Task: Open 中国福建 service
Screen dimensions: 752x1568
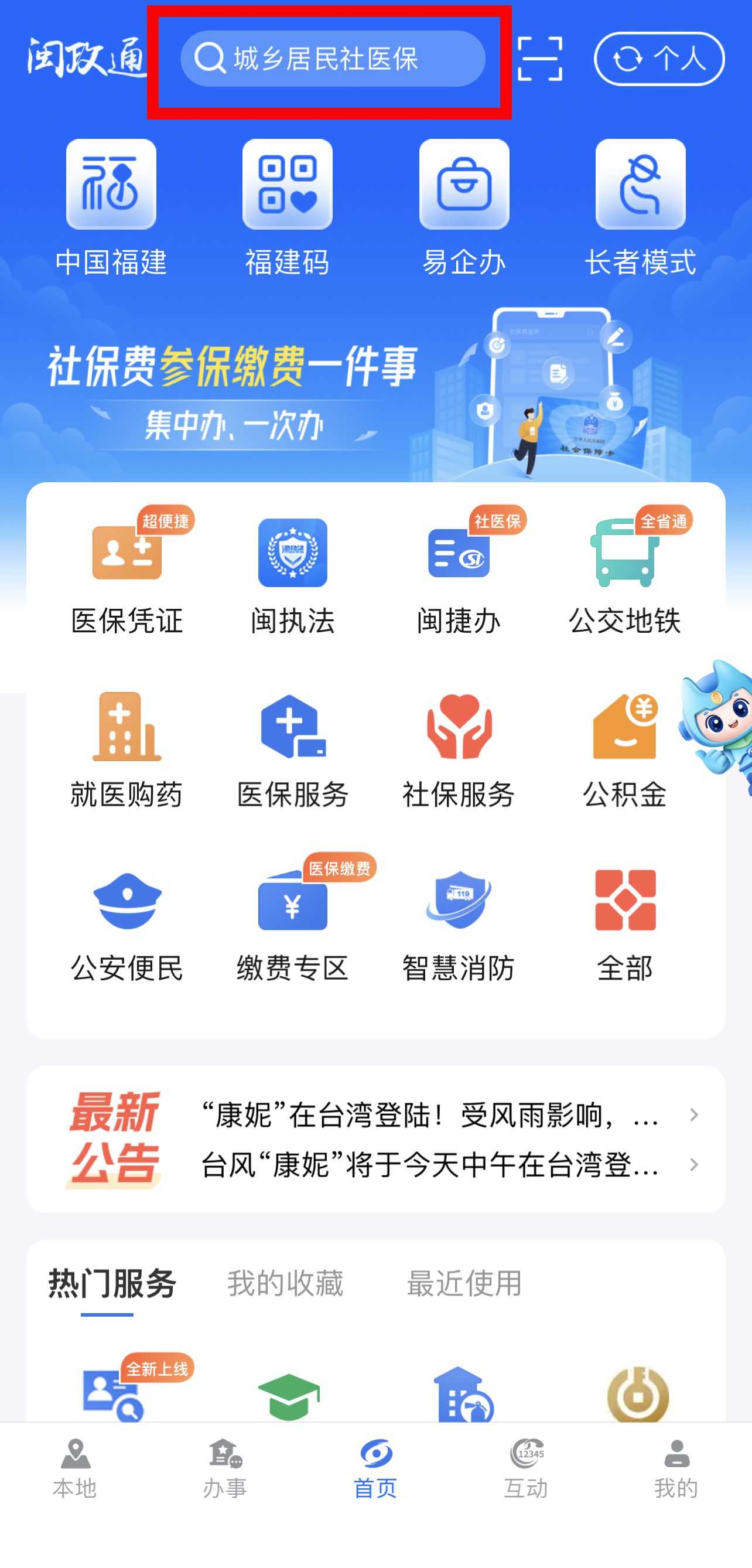Action: 111,207
